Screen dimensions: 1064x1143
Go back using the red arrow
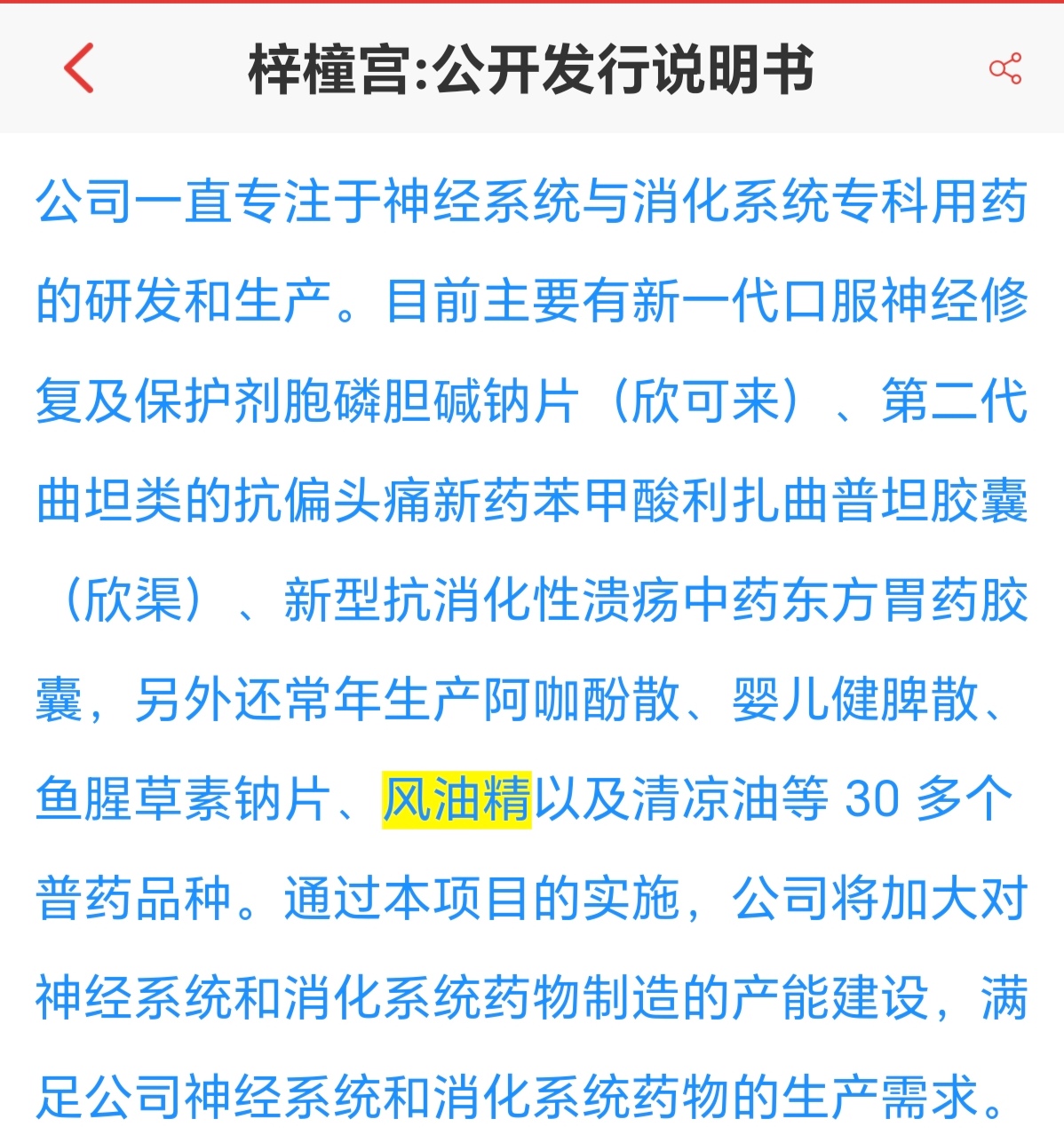79,68
